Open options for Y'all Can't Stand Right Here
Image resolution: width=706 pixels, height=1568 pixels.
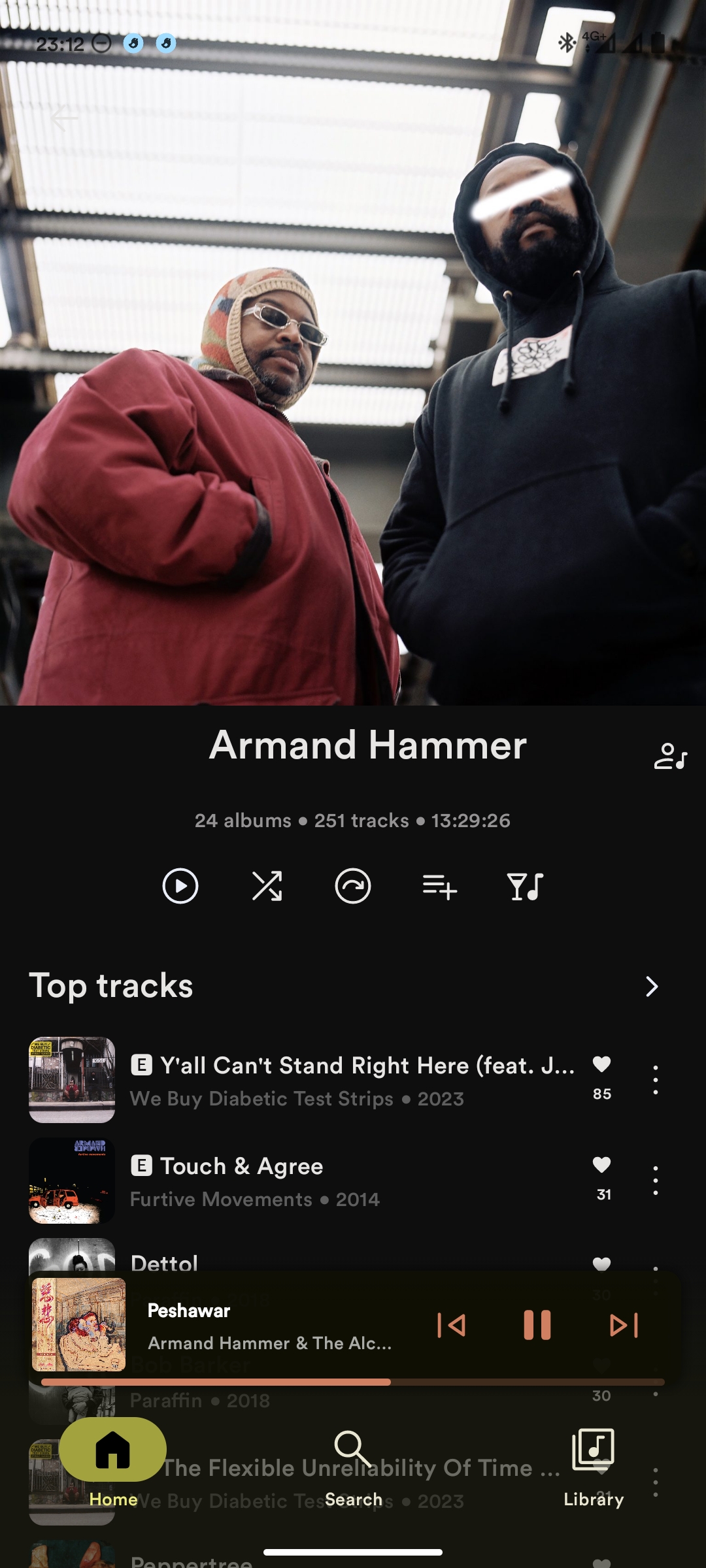click(x=655, y=1080)
